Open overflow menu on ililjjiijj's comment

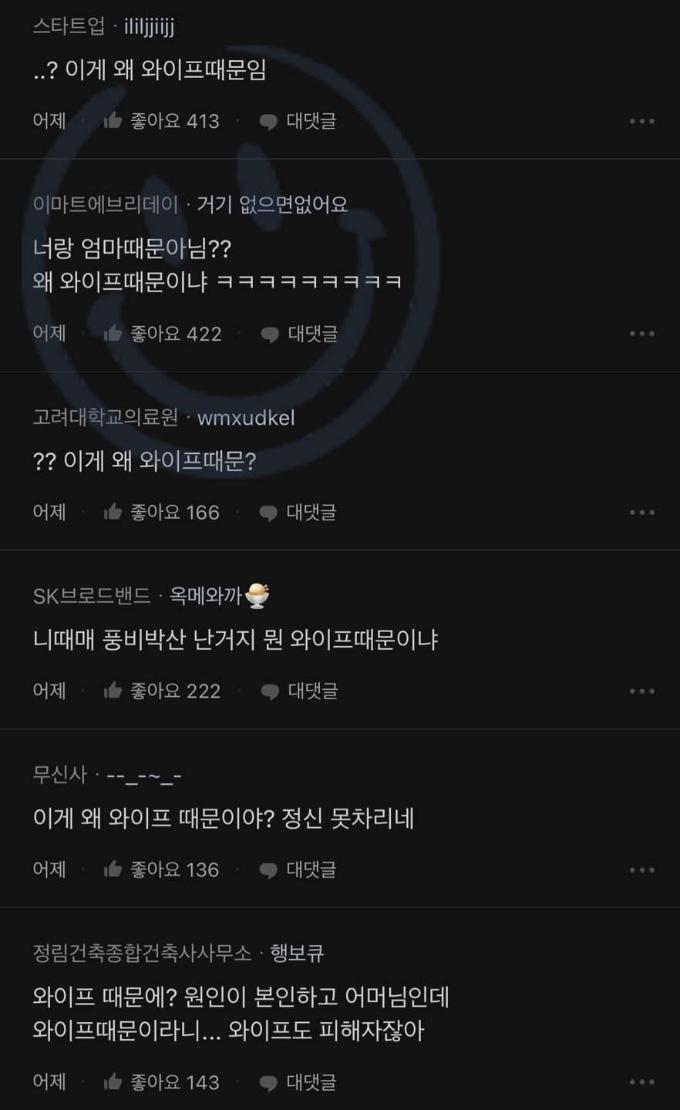click(x=642, y=121)
